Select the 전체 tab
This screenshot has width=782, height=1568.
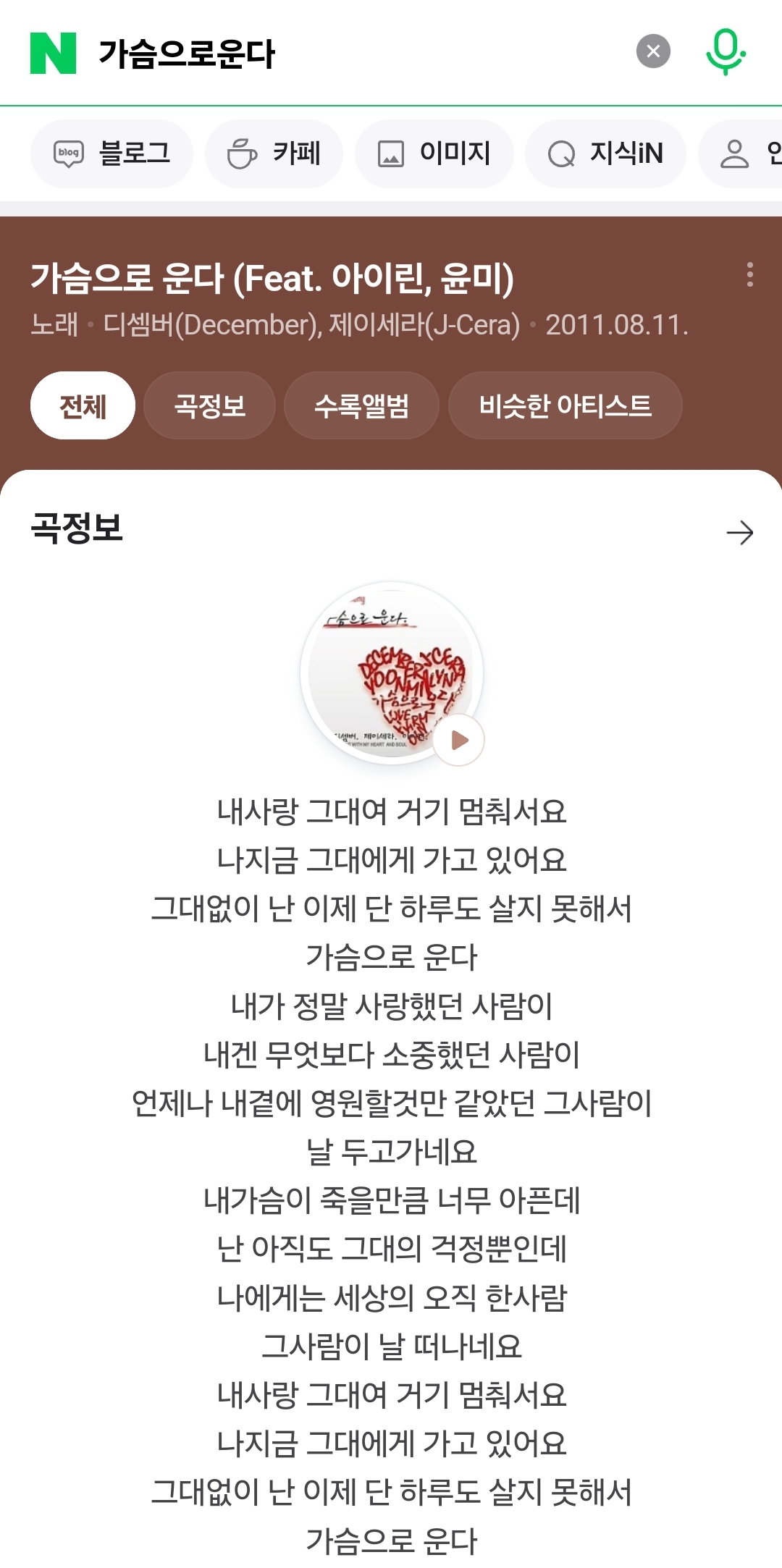[83, 405]
